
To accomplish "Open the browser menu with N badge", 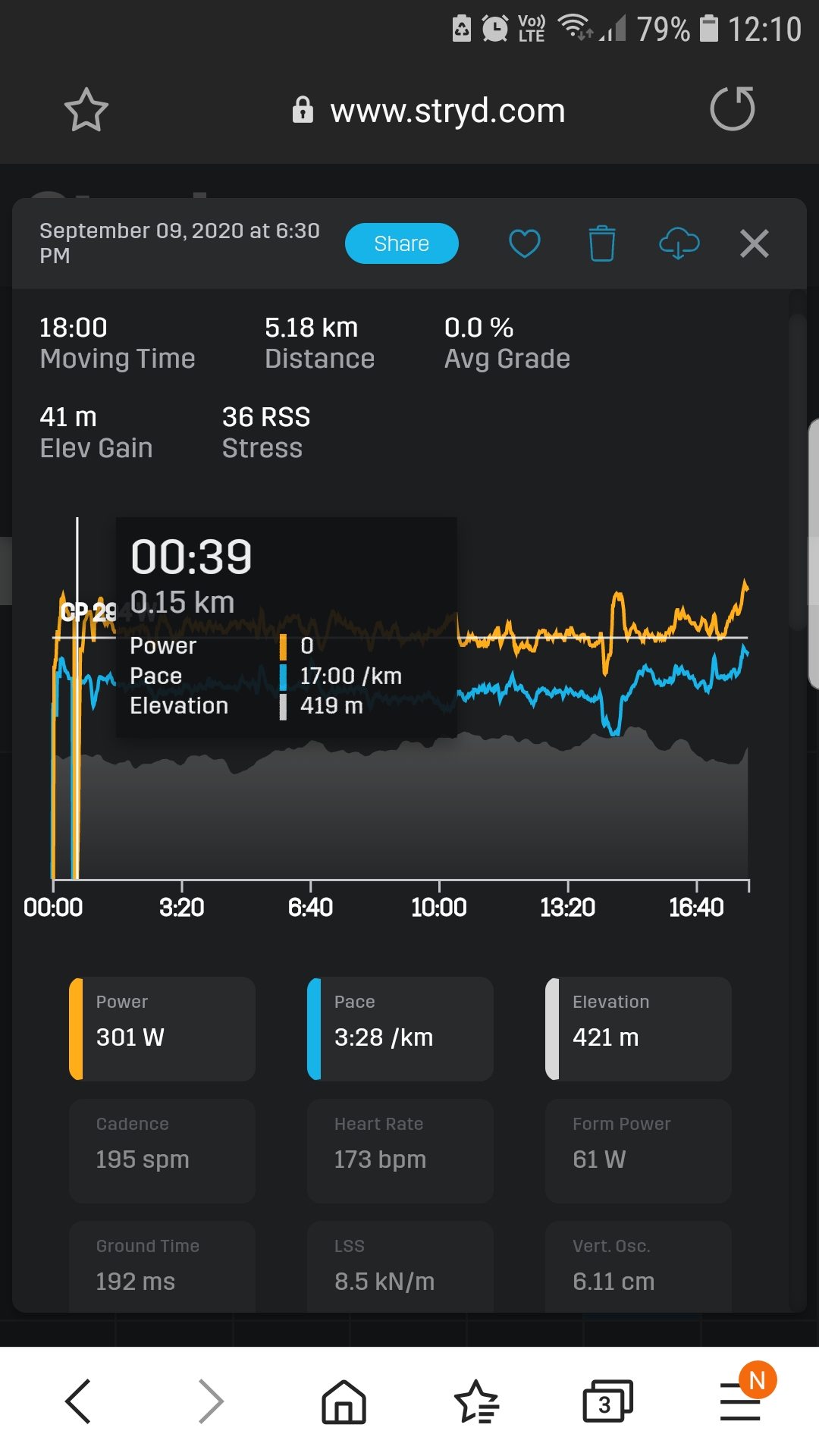I will click(x=741, y=1401).
